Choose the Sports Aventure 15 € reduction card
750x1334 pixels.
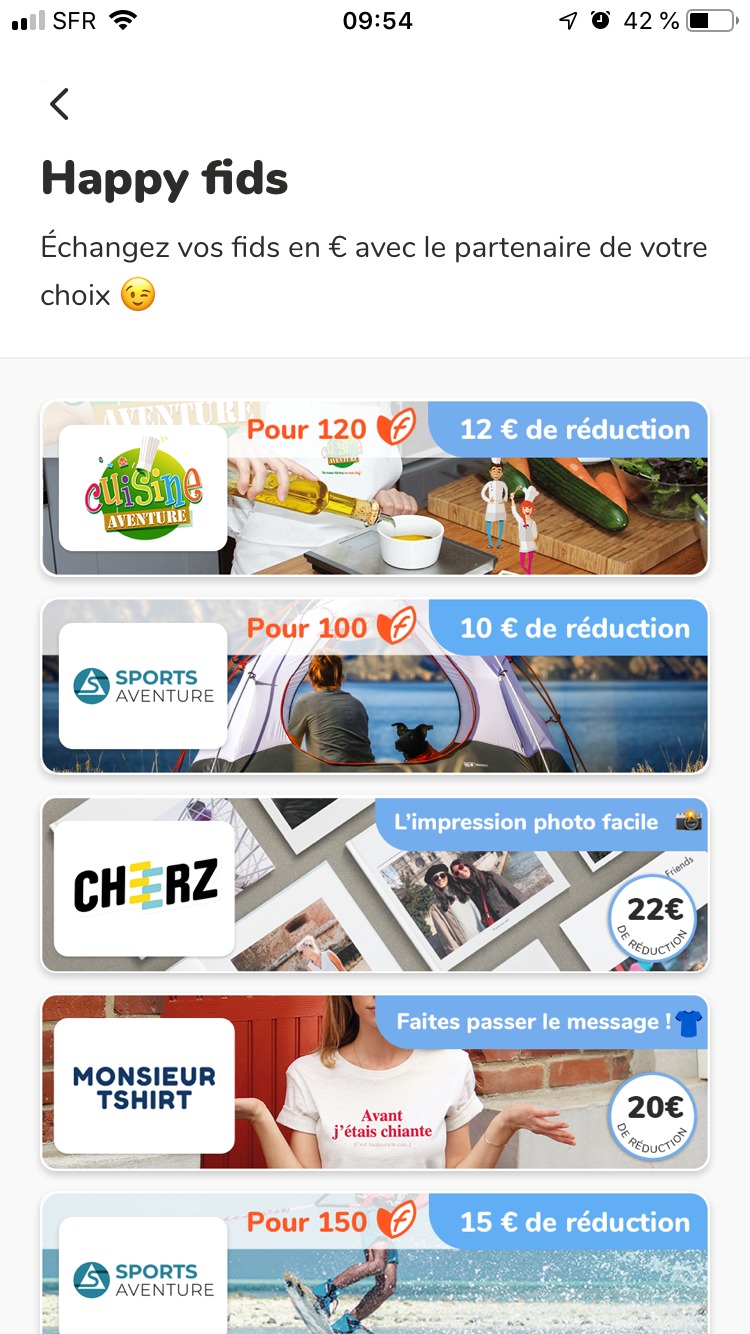click(x=375, y=1263)
